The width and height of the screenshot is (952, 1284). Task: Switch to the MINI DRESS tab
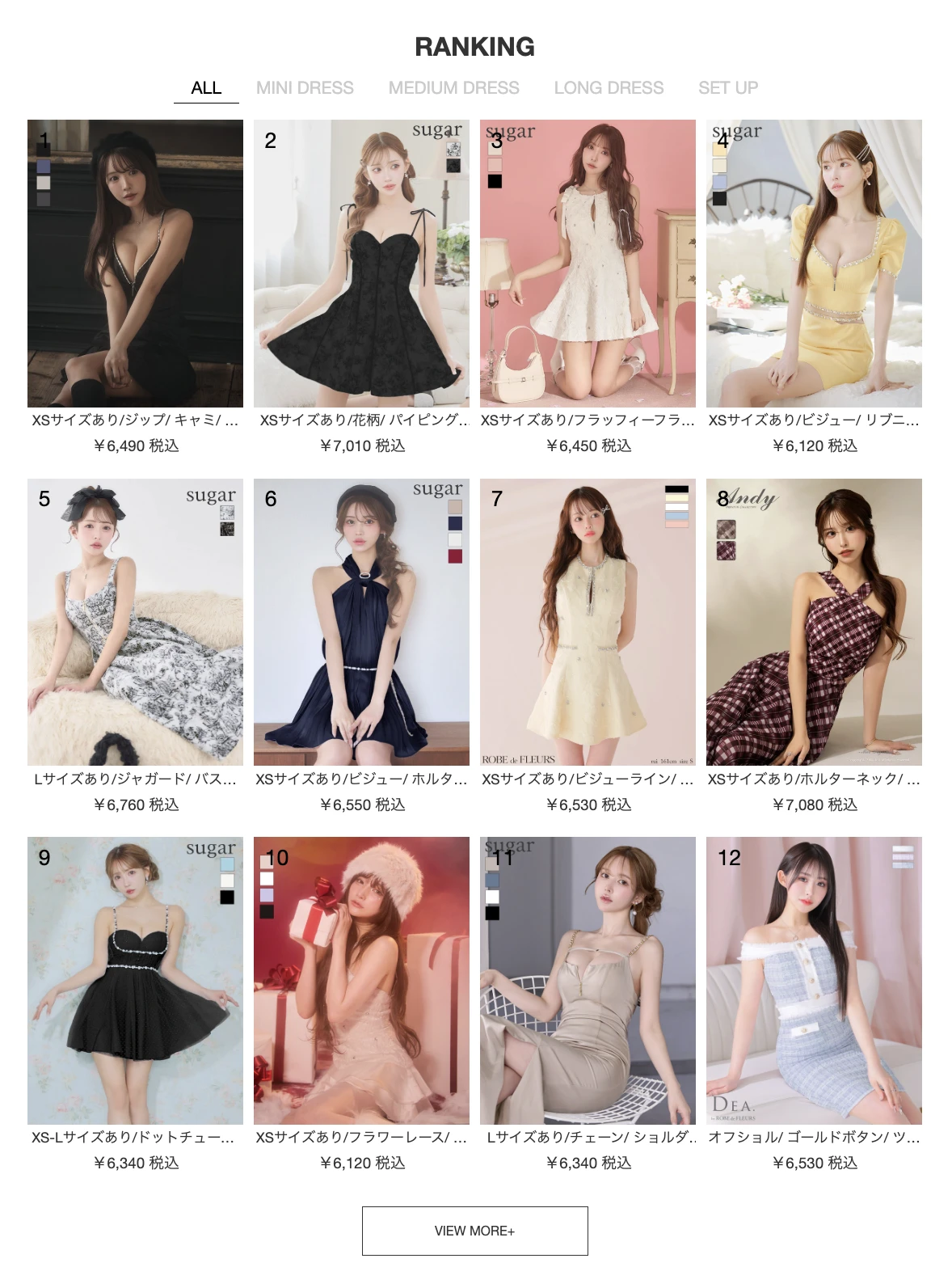tap(305, 87)
